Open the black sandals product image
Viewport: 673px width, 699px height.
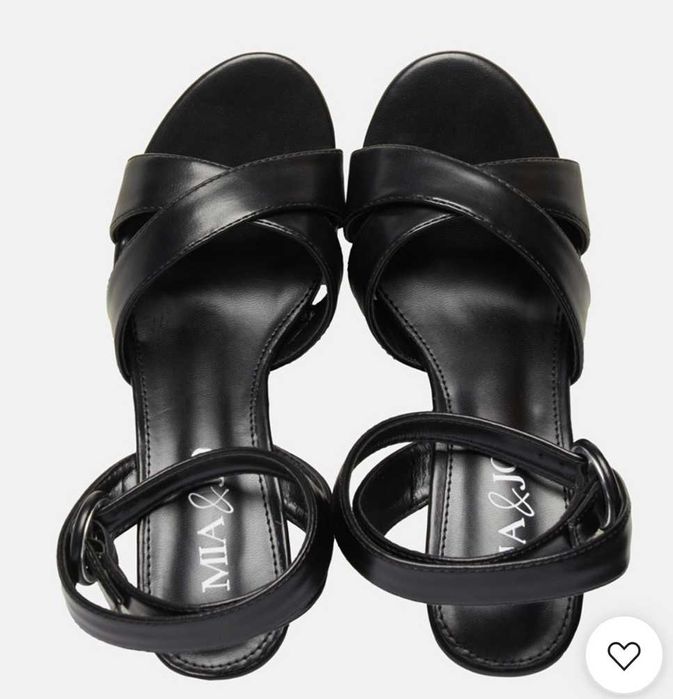click(x=336, y=340)
